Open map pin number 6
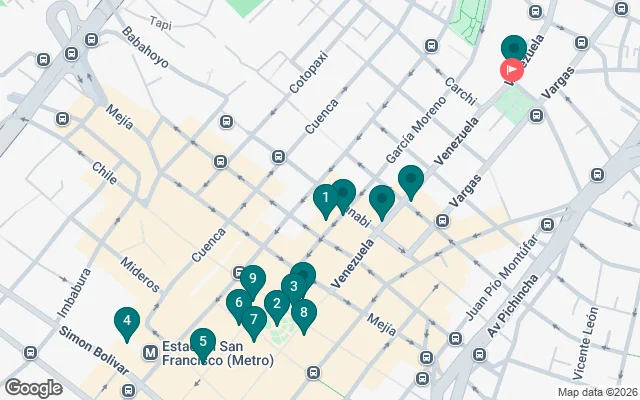Screen dimensions: 640x400 pyautogui.click(x=237, y=303)
